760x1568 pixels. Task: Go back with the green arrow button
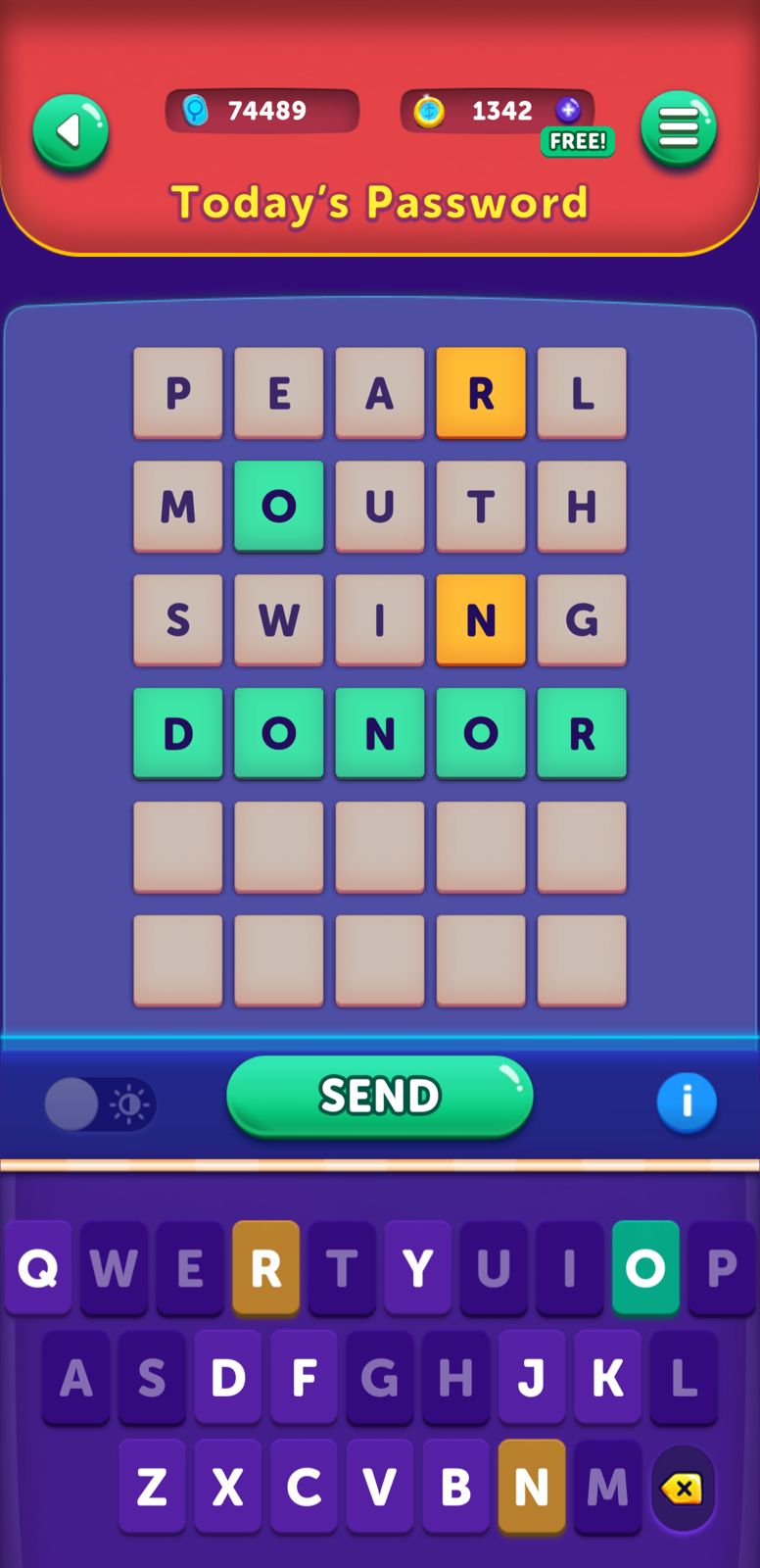click(70, 132)
